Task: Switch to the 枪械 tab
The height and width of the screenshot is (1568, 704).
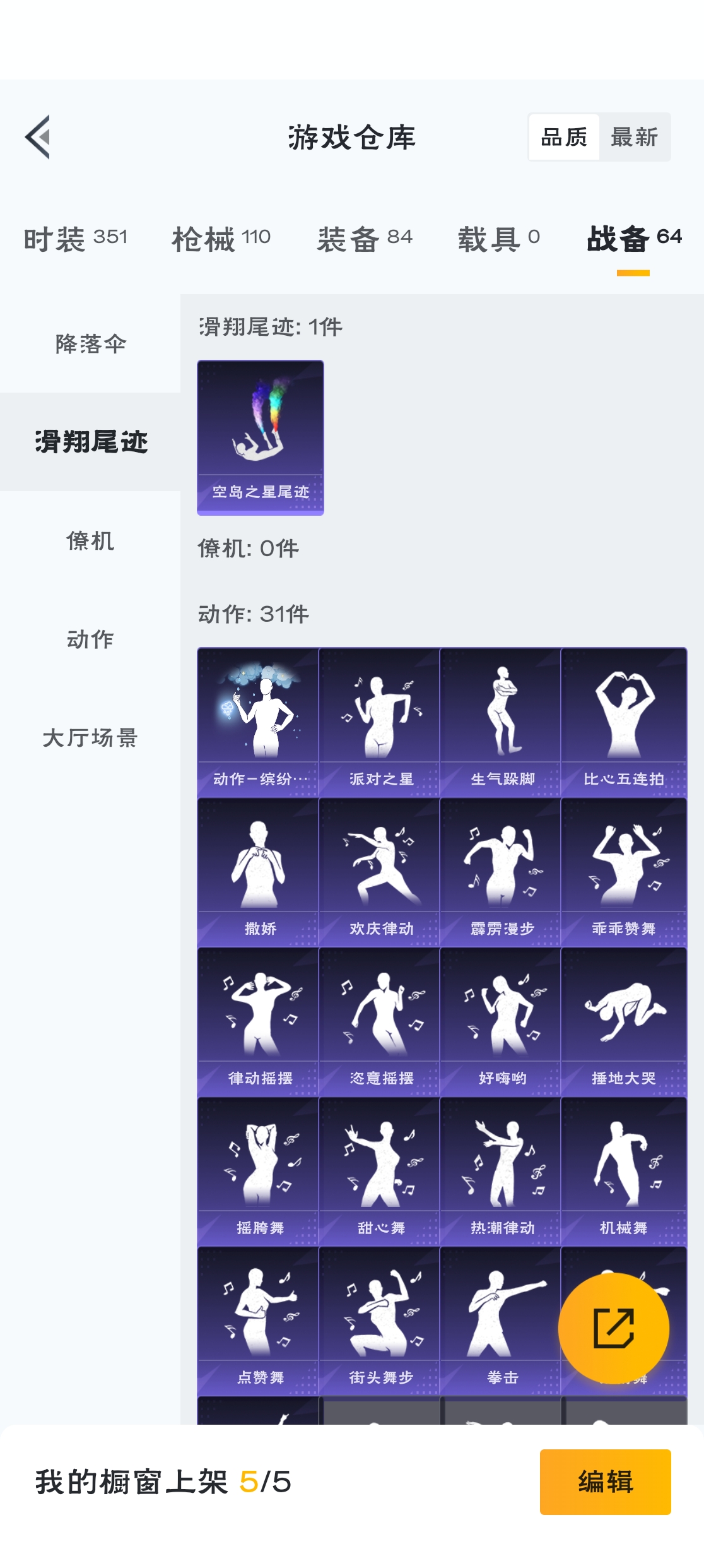Action: click(x=221, y=239)
